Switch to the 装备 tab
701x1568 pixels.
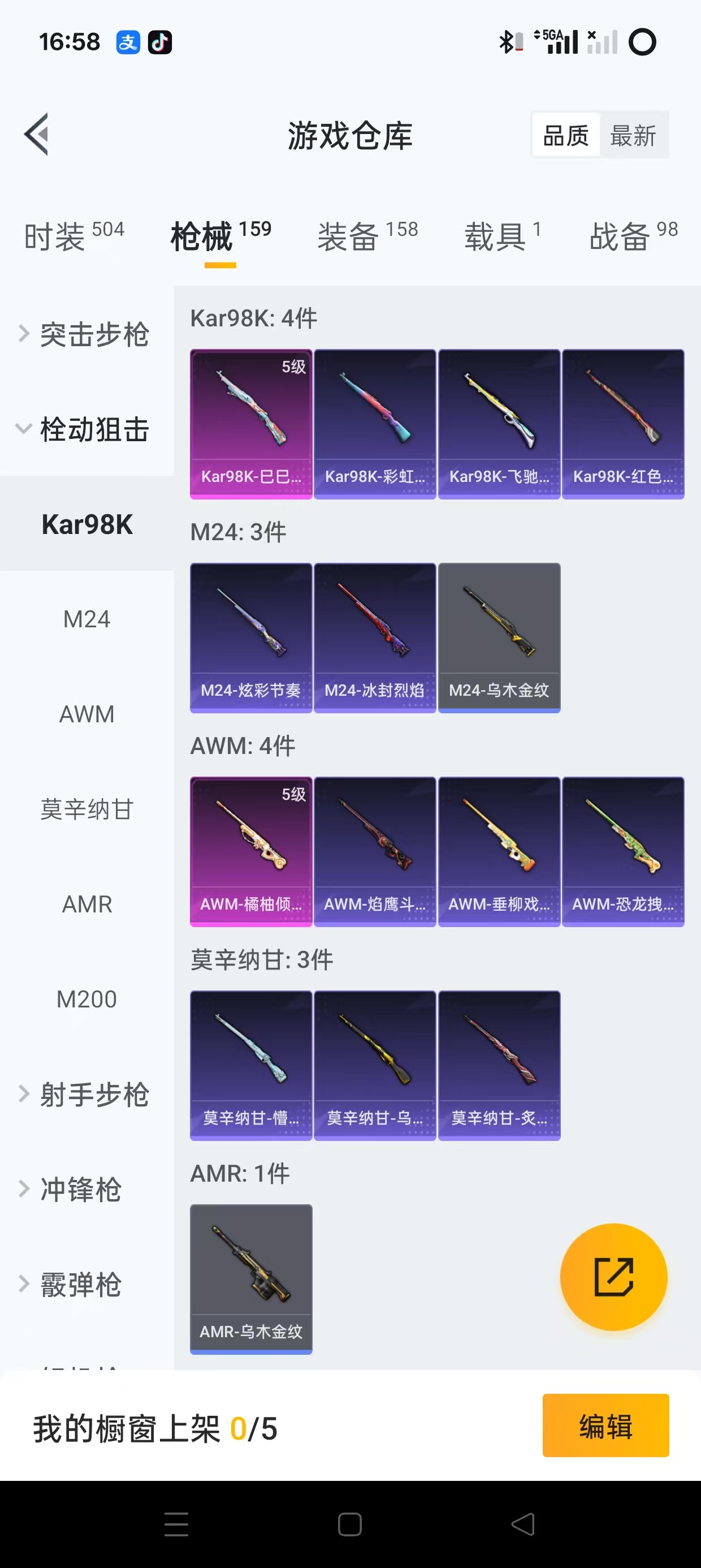(x=367, y=236)
